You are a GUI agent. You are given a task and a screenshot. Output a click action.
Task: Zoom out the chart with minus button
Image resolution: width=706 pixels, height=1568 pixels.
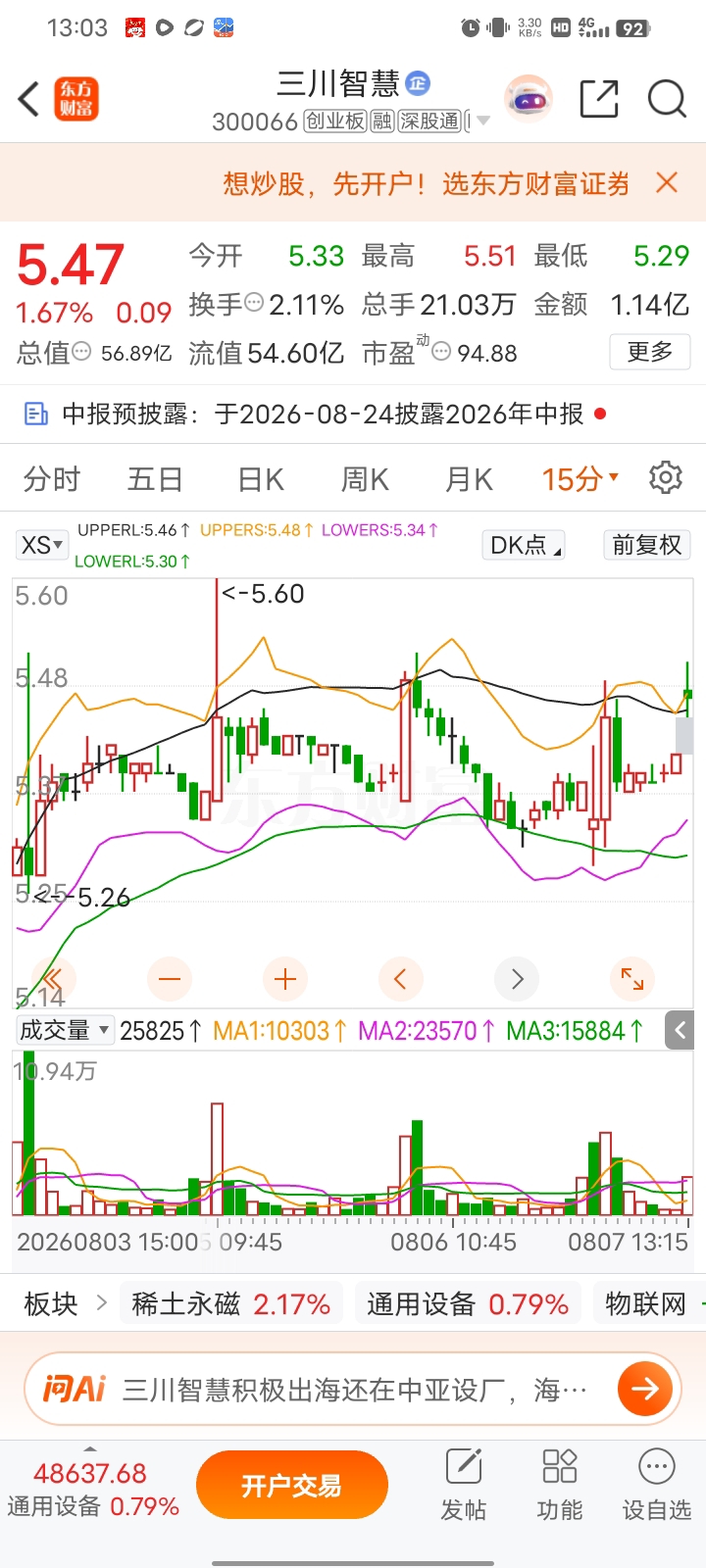[x=170, y=979]
